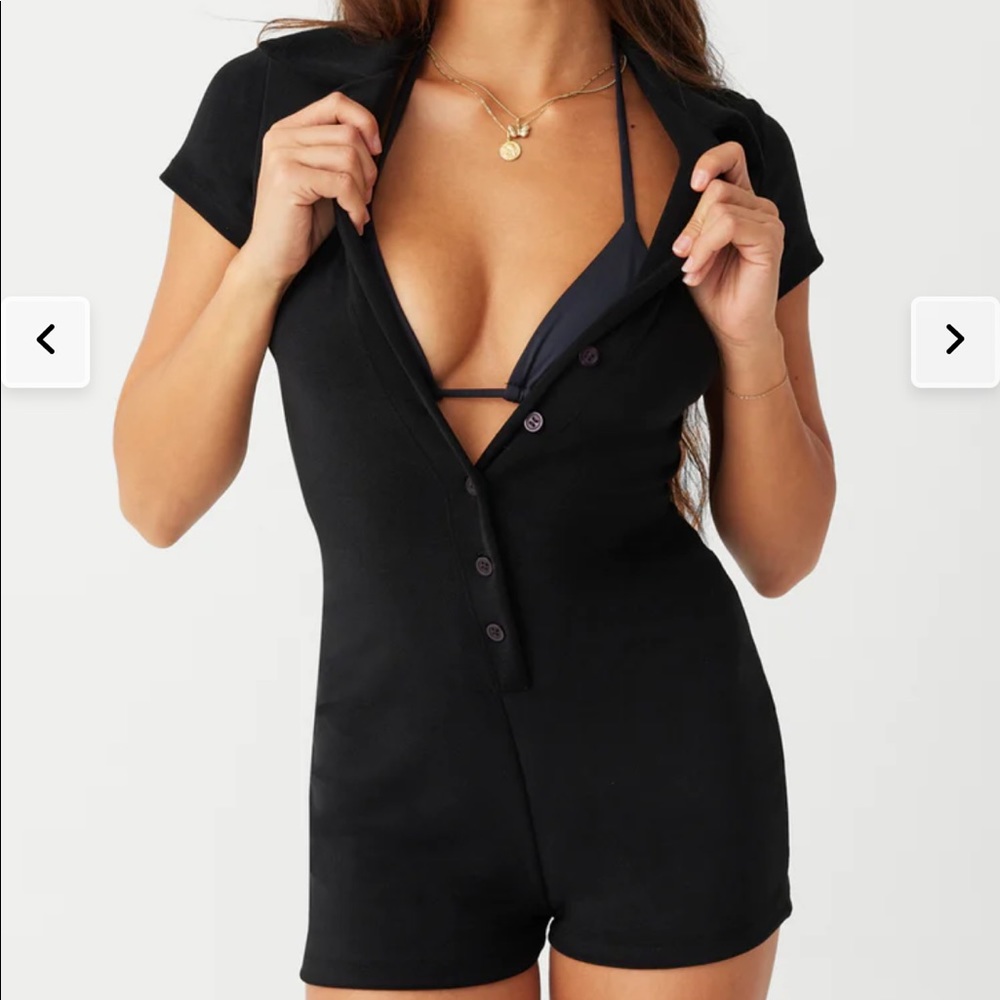Image resolution: width=1000 pixels, height=1000 pixels.
Task: Go to the previous product photo
Action: click(46, 341)
